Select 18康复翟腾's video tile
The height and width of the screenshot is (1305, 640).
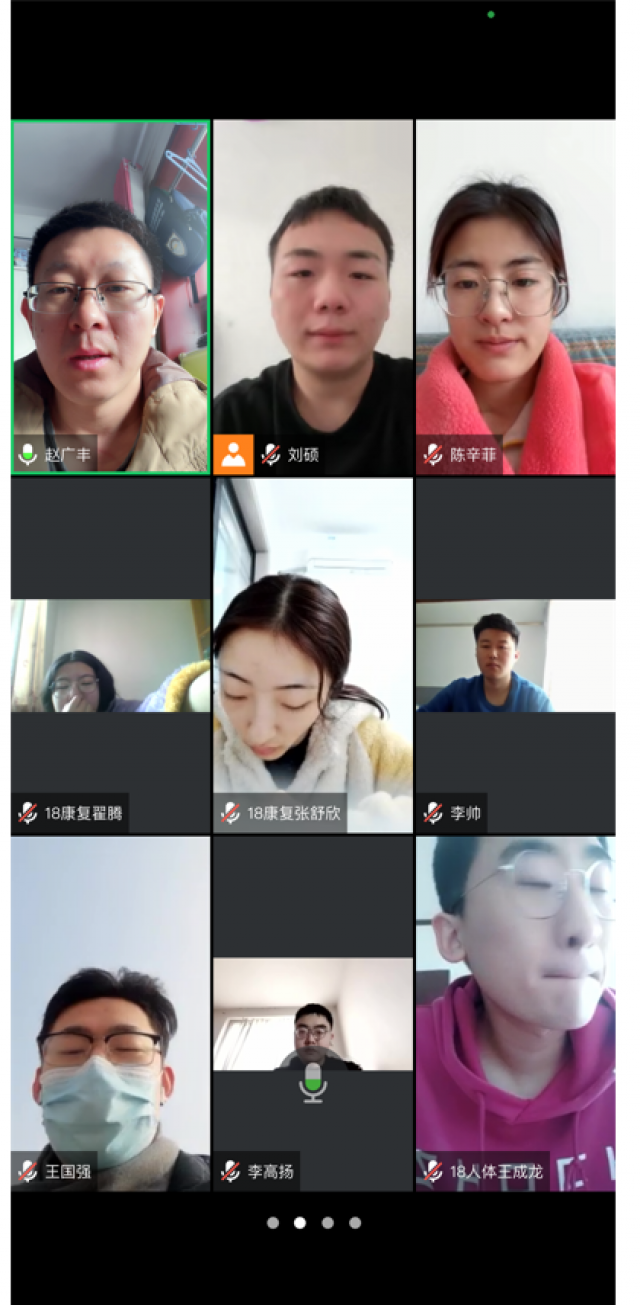pyautogui.click(x=110, y=655)
